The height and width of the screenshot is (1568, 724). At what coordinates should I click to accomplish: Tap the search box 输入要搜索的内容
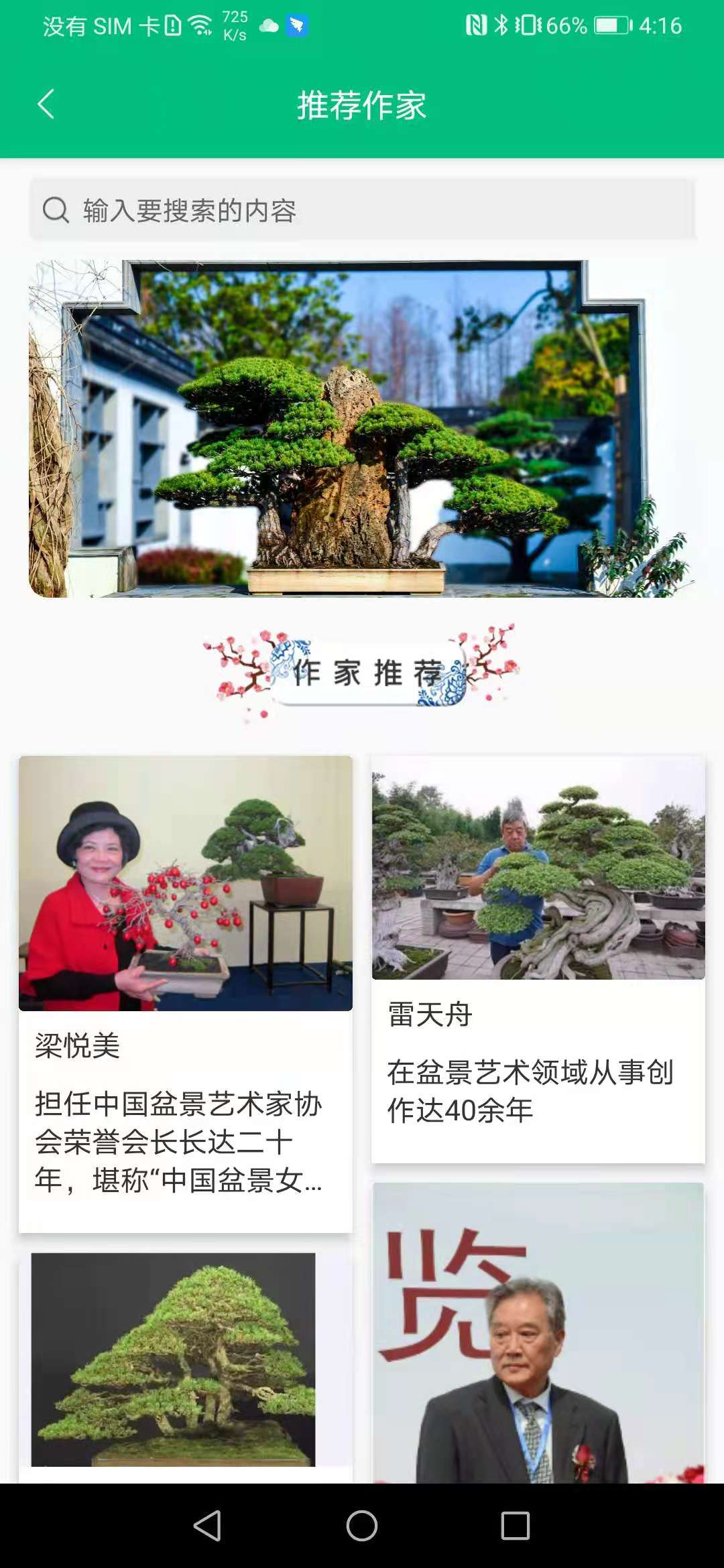[362, 210]
